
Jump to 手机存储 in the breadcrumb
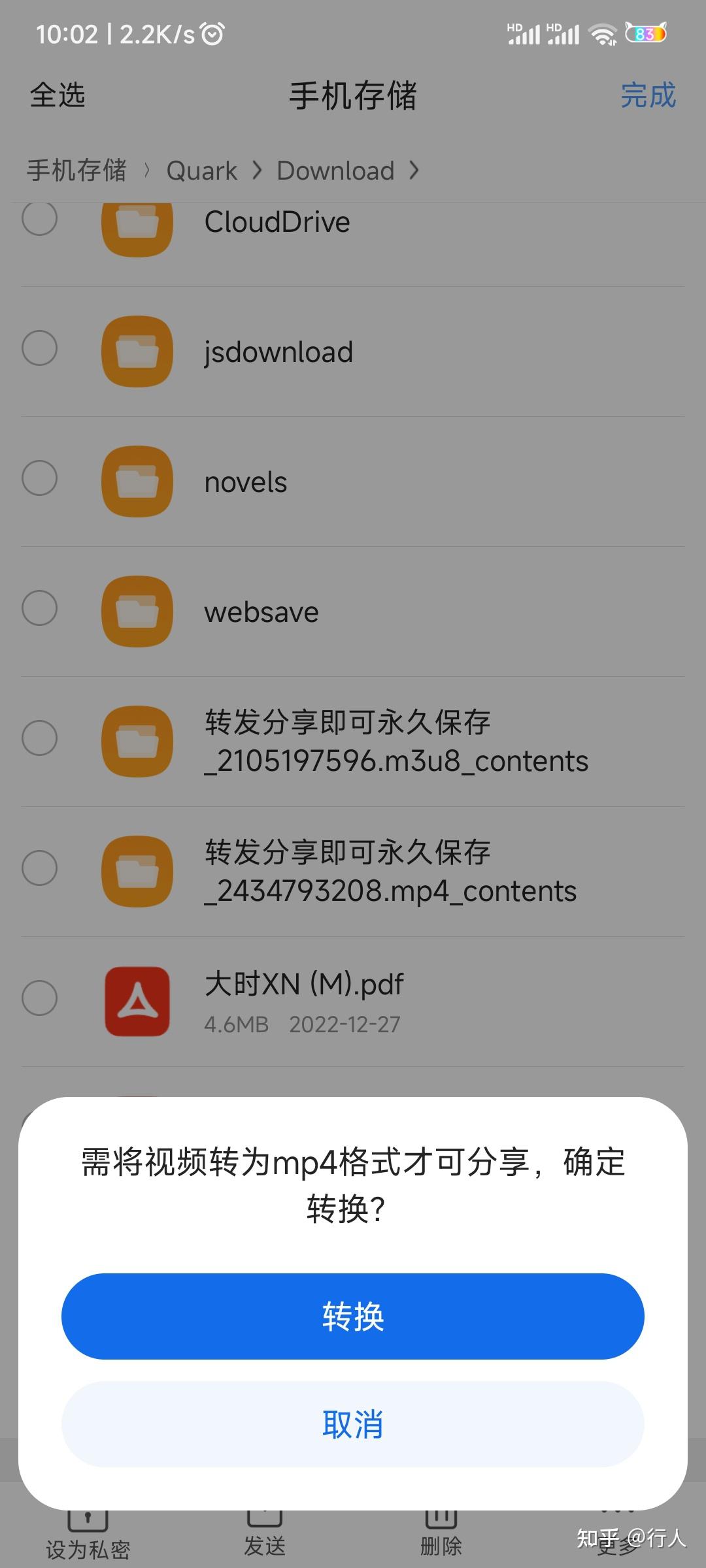click(76, 171)
